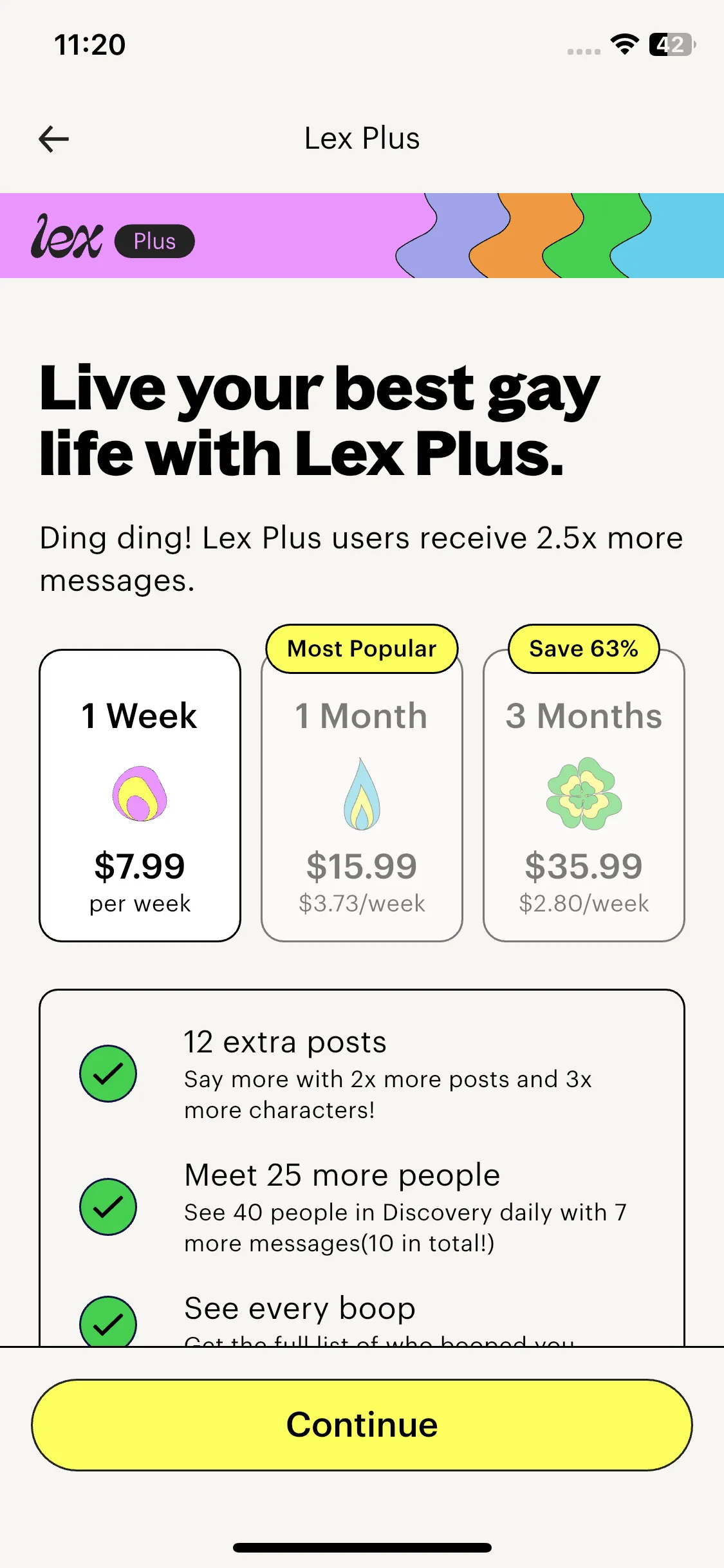Go back from Lex Plus
724x1568 pixels.
pyautogui.click(x=54, y=139)
